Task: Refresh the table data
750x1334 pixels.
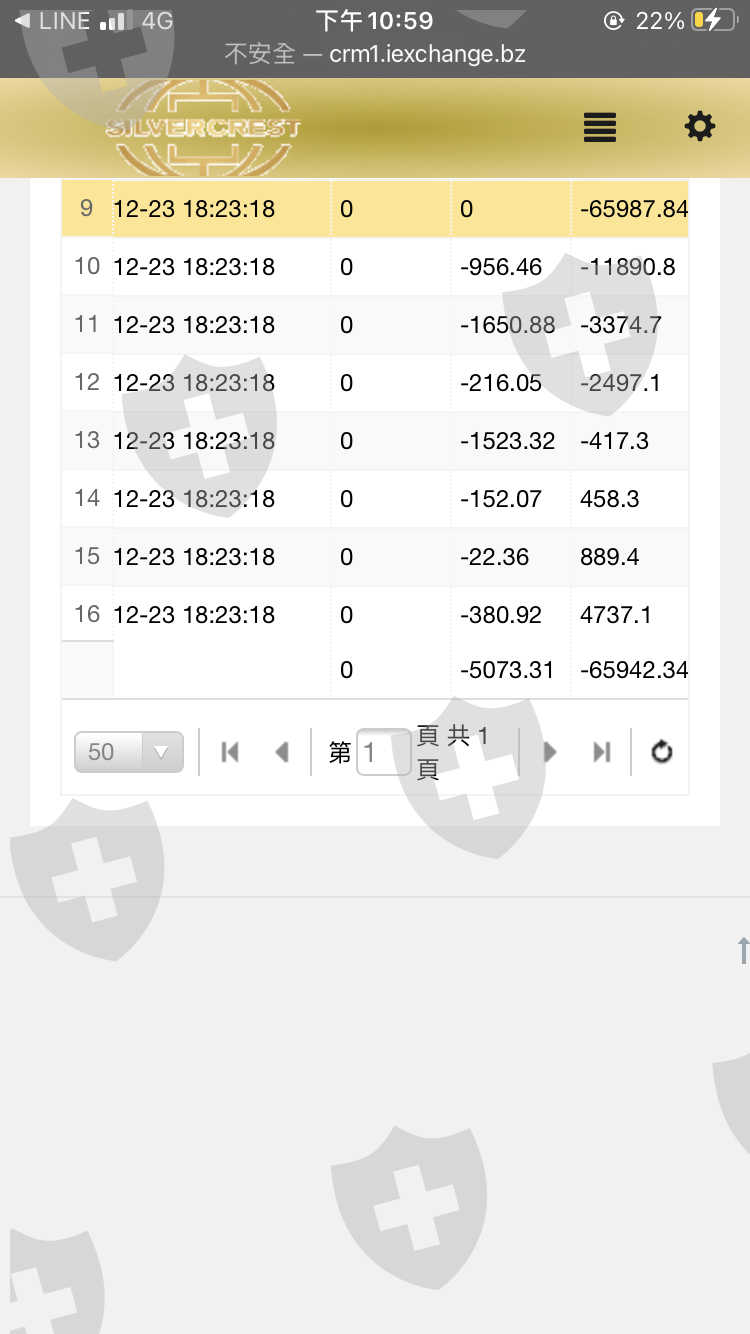Action: click(x=661, y=752)
